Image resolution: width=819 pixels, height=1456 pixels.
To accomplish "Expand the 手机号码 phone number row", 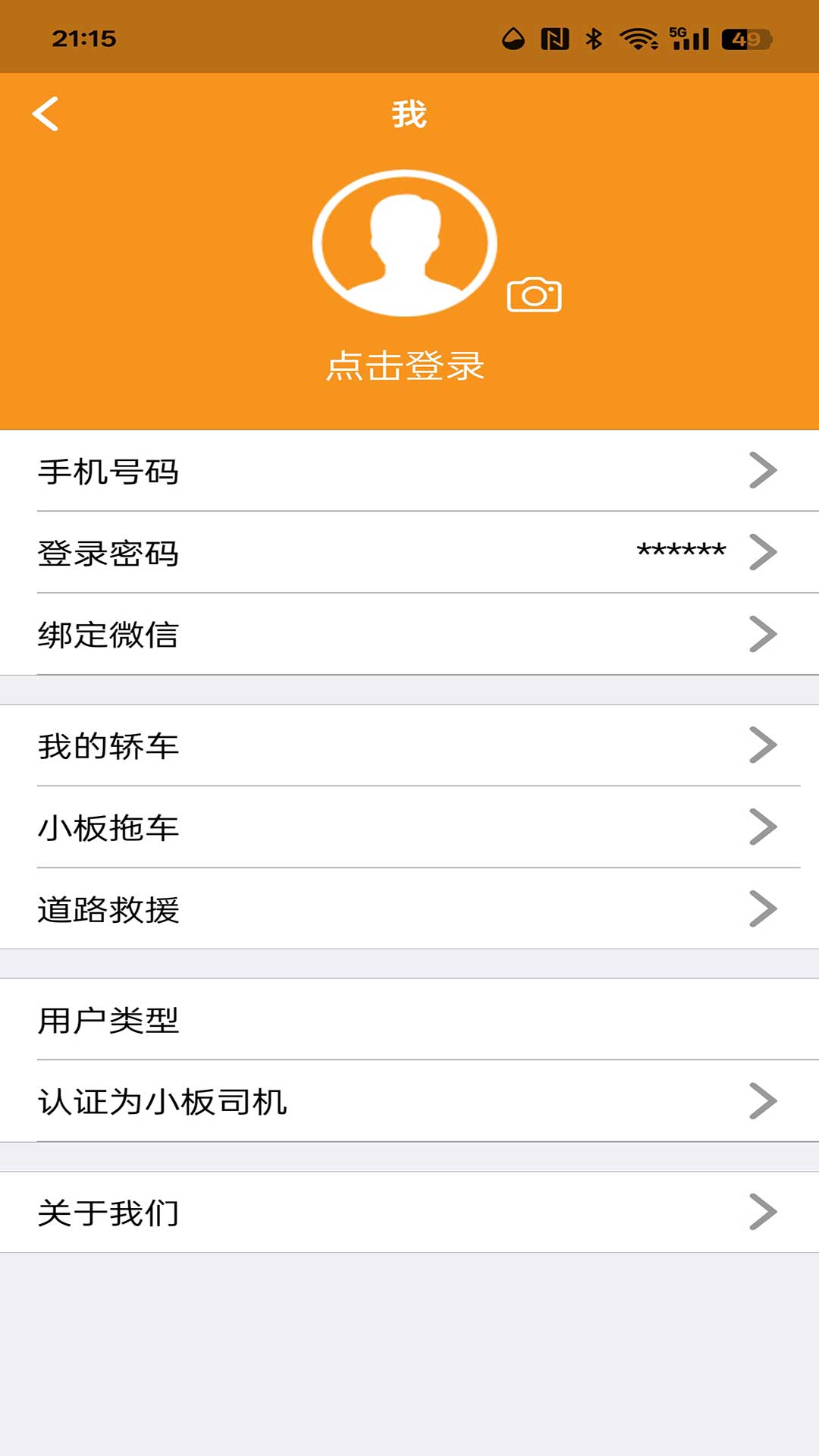I will (x=409, y=470).
